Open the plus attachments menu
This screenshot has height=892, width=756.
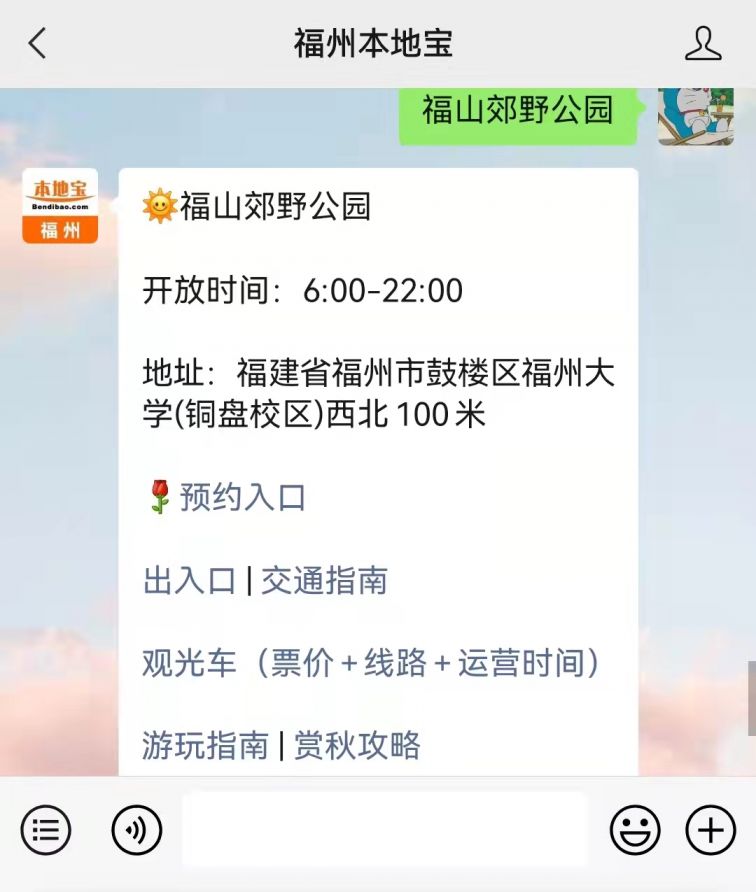710,830
